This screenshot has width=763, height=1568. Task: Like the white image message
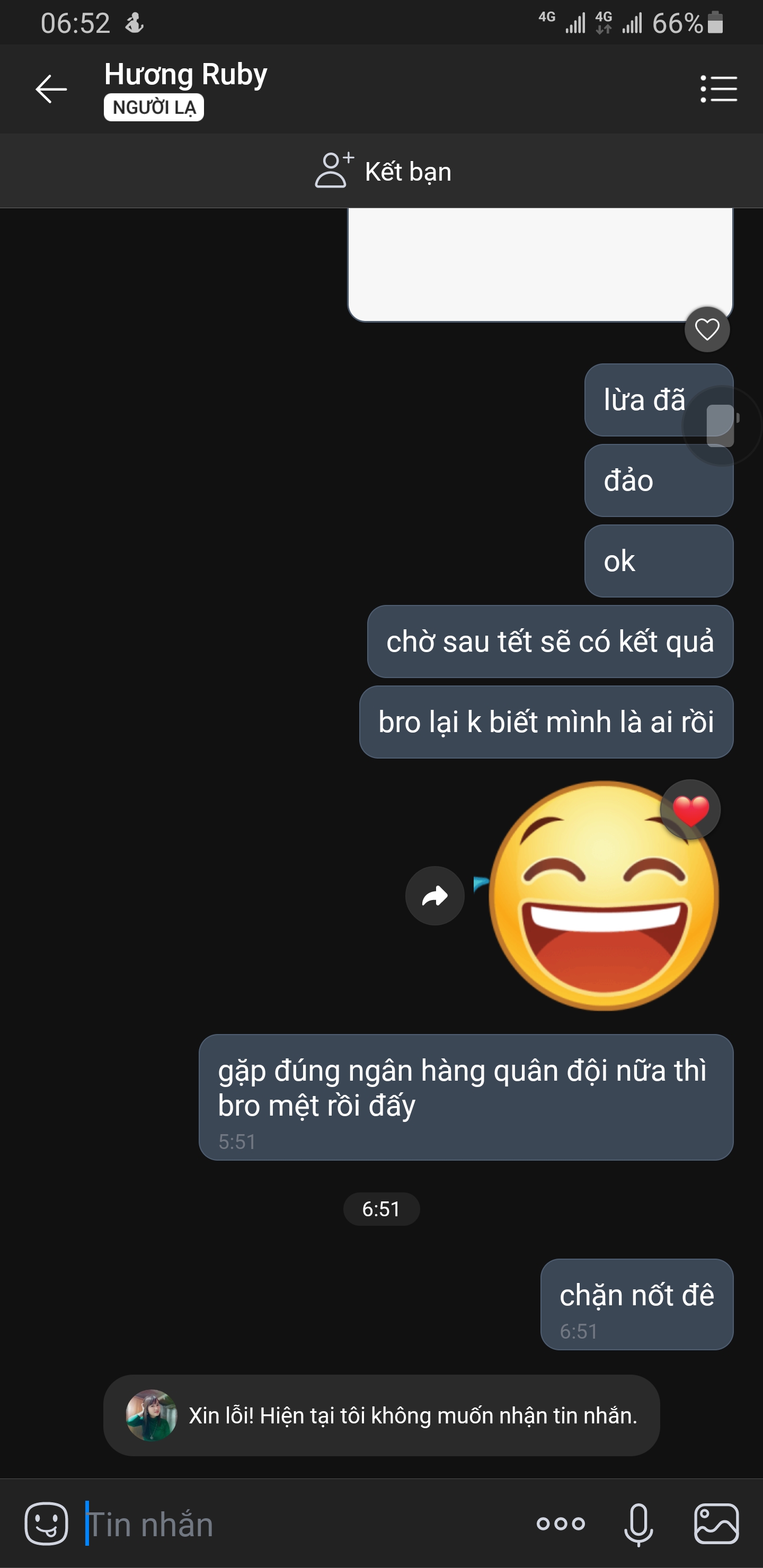pos(707,329)
